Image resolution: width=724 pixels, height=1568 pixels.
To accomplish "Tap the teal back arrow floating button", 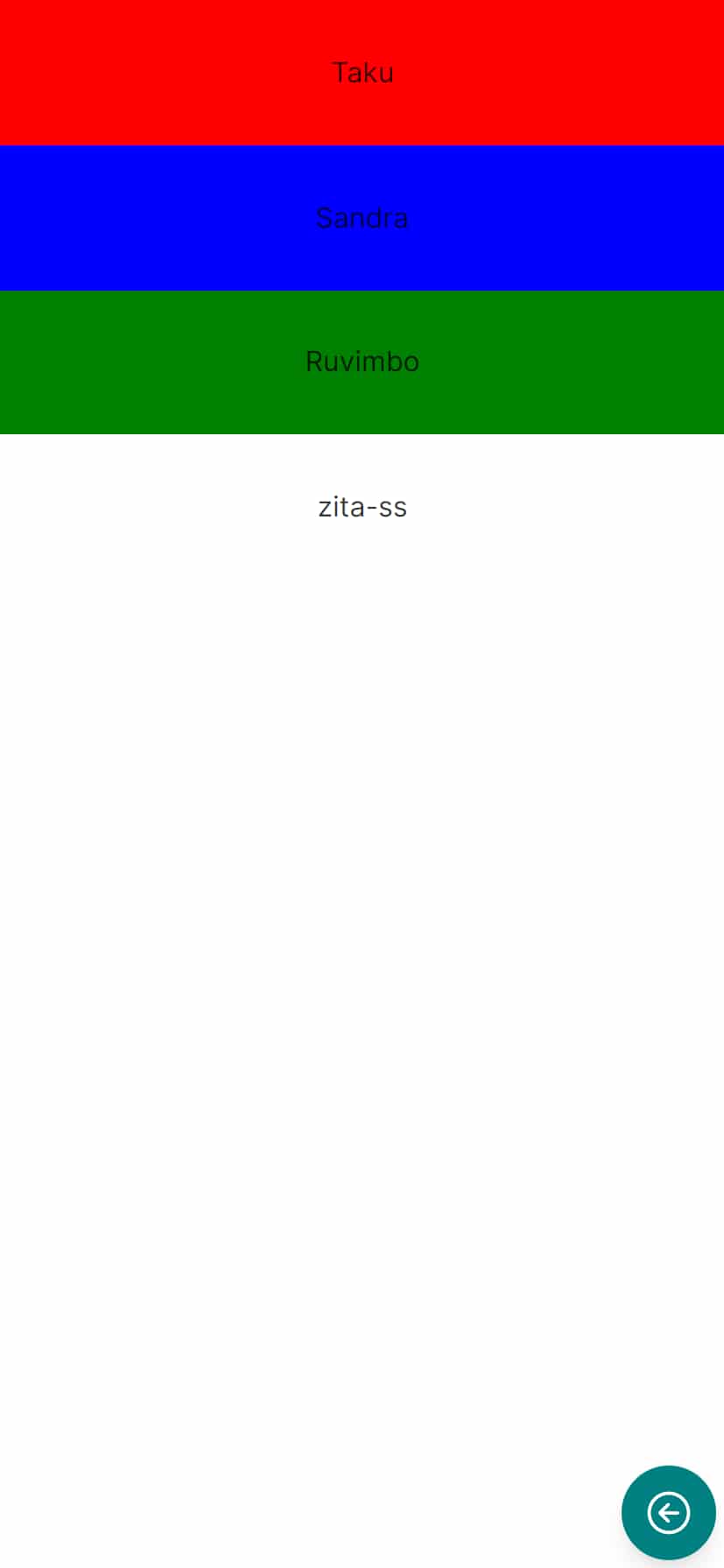I will (668, 1512).
